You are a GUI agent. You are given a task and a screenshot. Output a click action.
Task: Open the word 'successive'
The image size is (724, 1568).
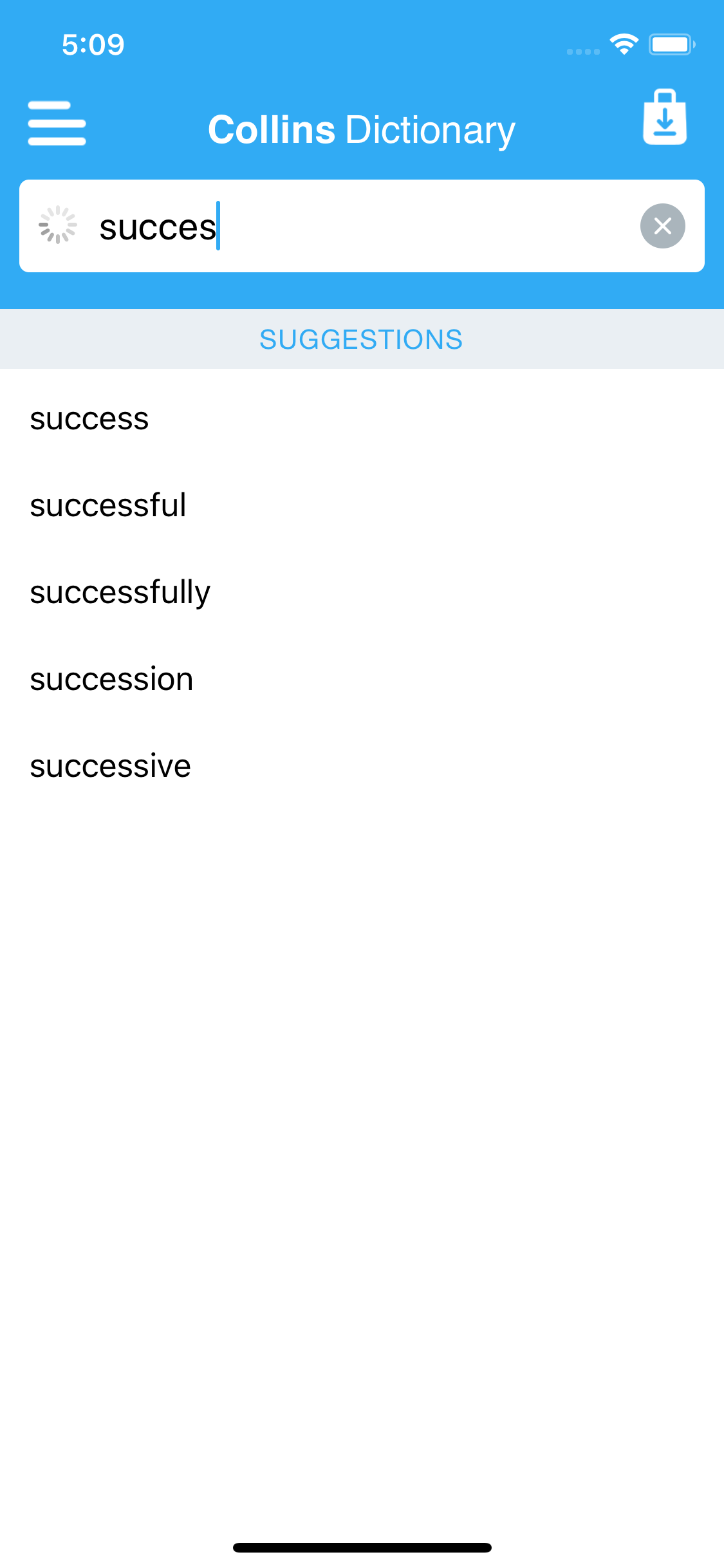(x=109, y=766)
